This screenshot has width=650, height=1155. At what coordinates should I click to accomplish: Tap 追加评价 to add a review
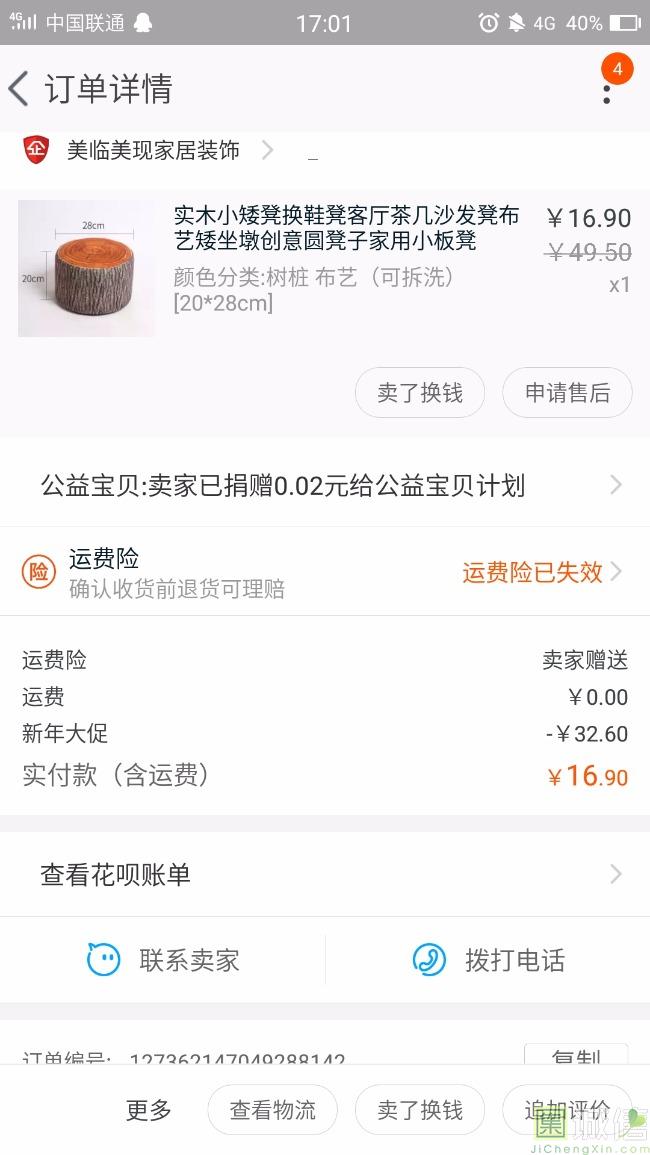pos(567,1110)
